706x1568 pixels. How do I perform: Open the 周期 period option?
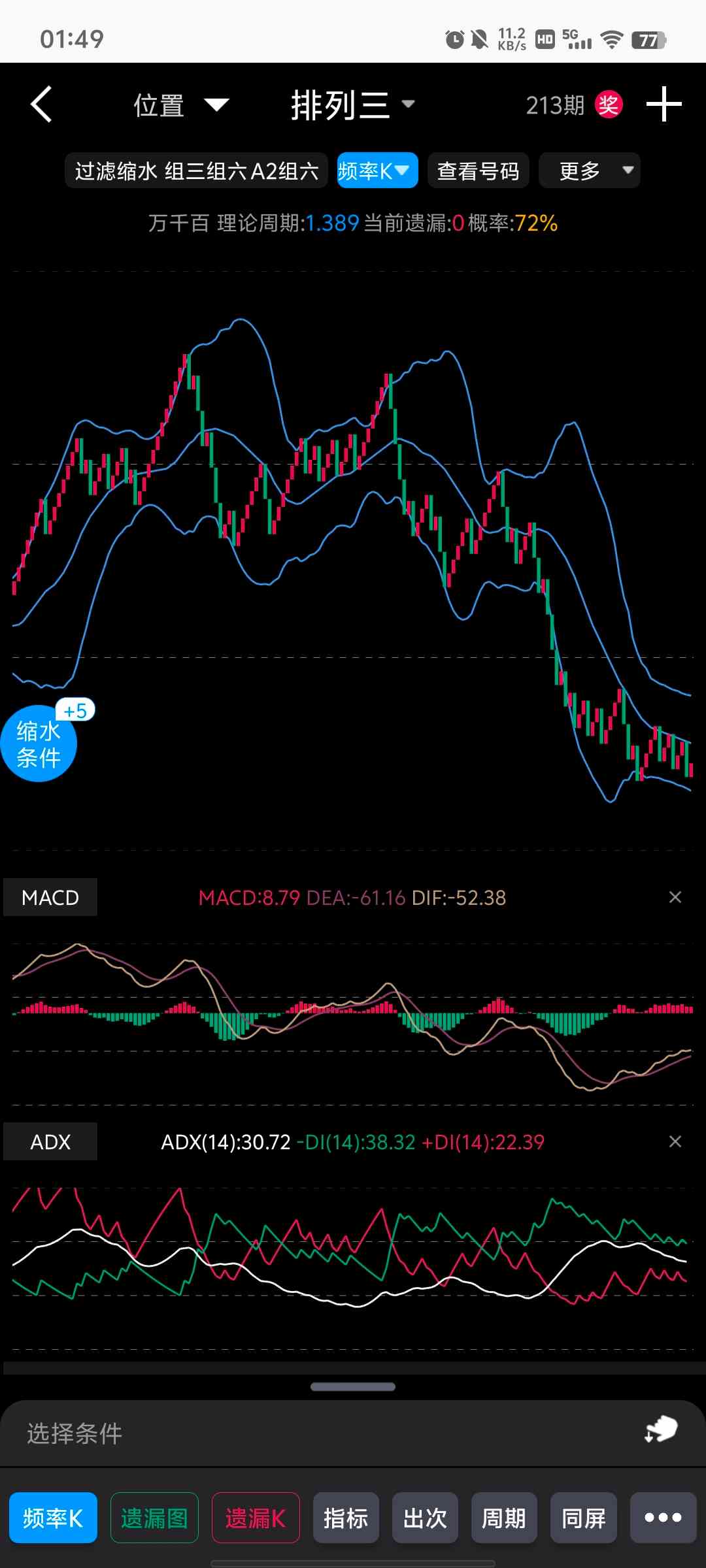[504, 1518]
